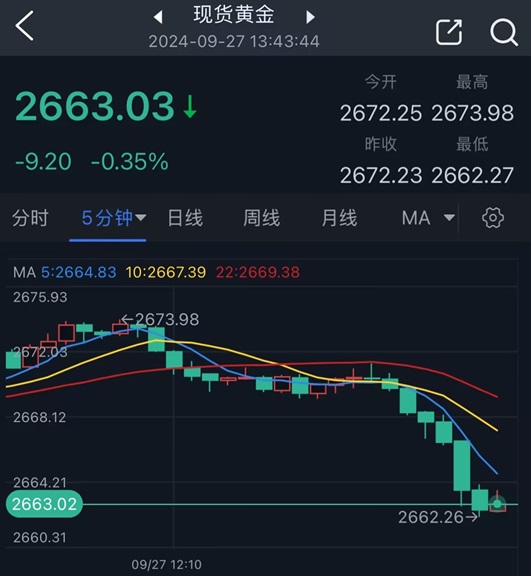Image resolution: width=531 pixels, height=576 pixels.
Task: Open the search magnifier
Action: (504, 32)
